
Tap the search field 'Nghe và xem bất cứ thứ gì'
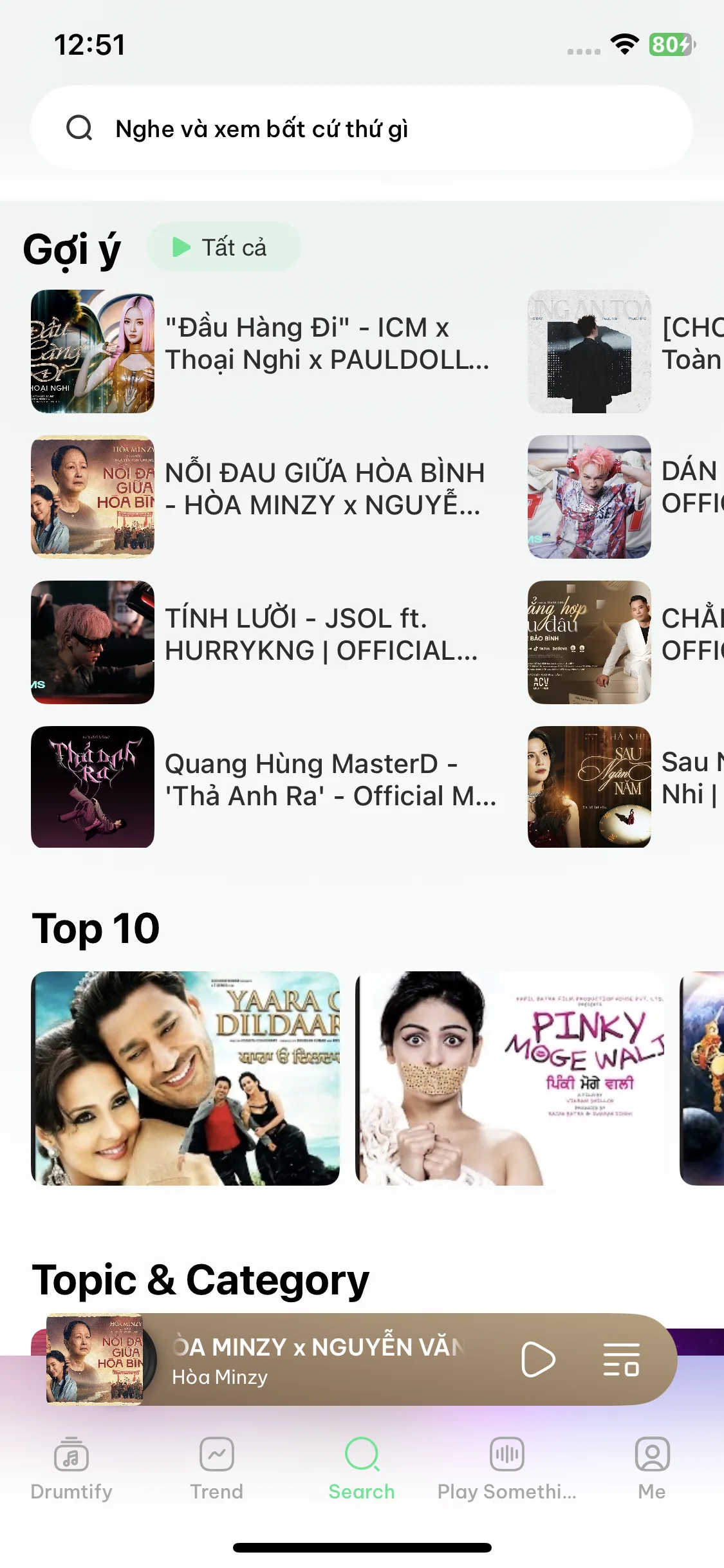pyautogui.click(x=360, y=129)
